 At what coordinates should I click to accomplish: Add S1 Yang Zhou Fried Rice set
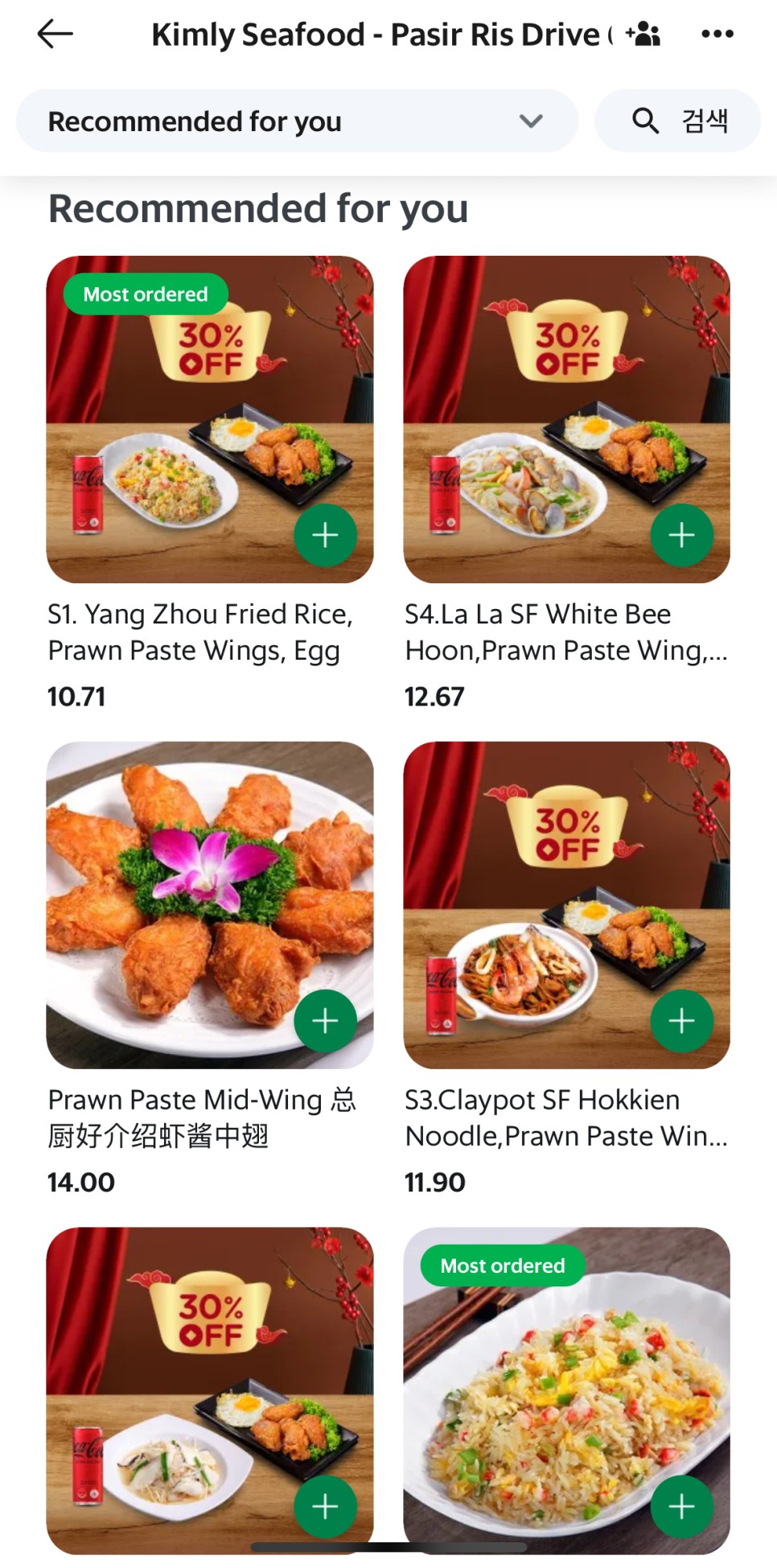pyautogui.click(x=325, y=535)
